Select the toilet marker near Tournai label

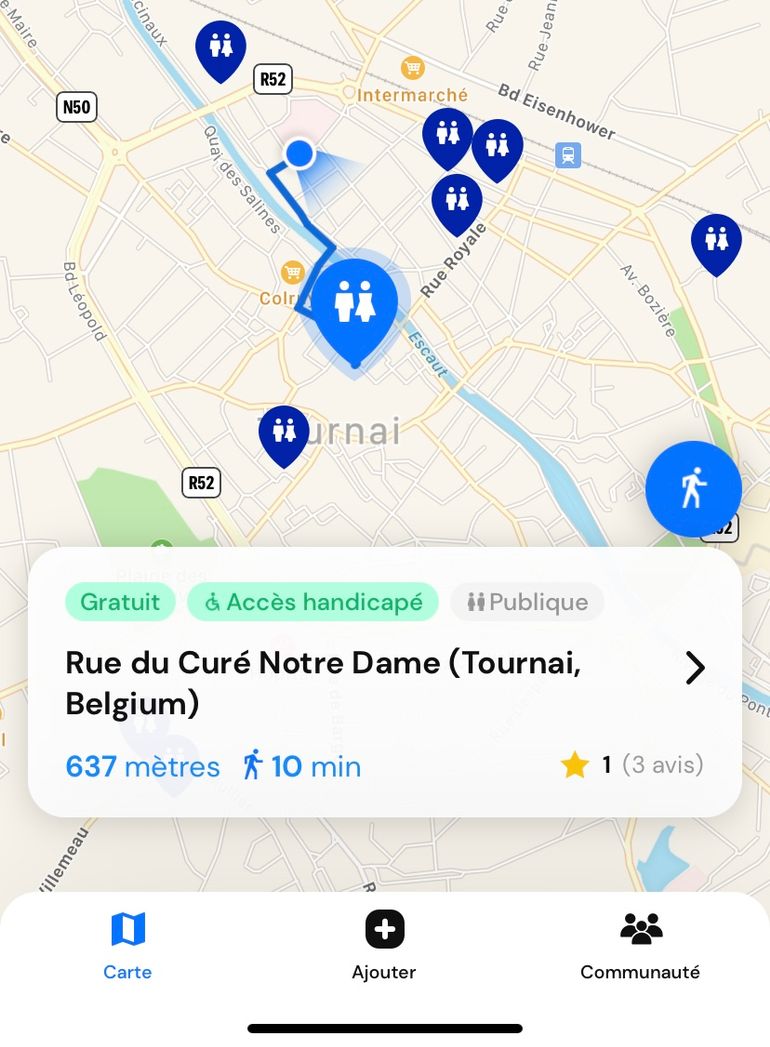tap(284, 432)
